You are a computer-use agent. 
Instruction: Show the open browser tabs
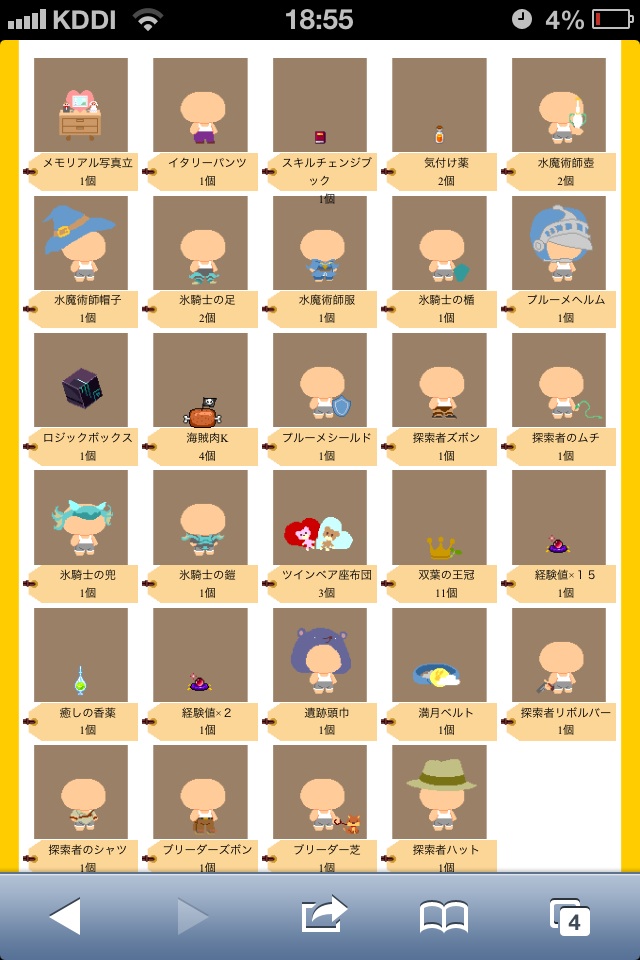tap(570, 916)
